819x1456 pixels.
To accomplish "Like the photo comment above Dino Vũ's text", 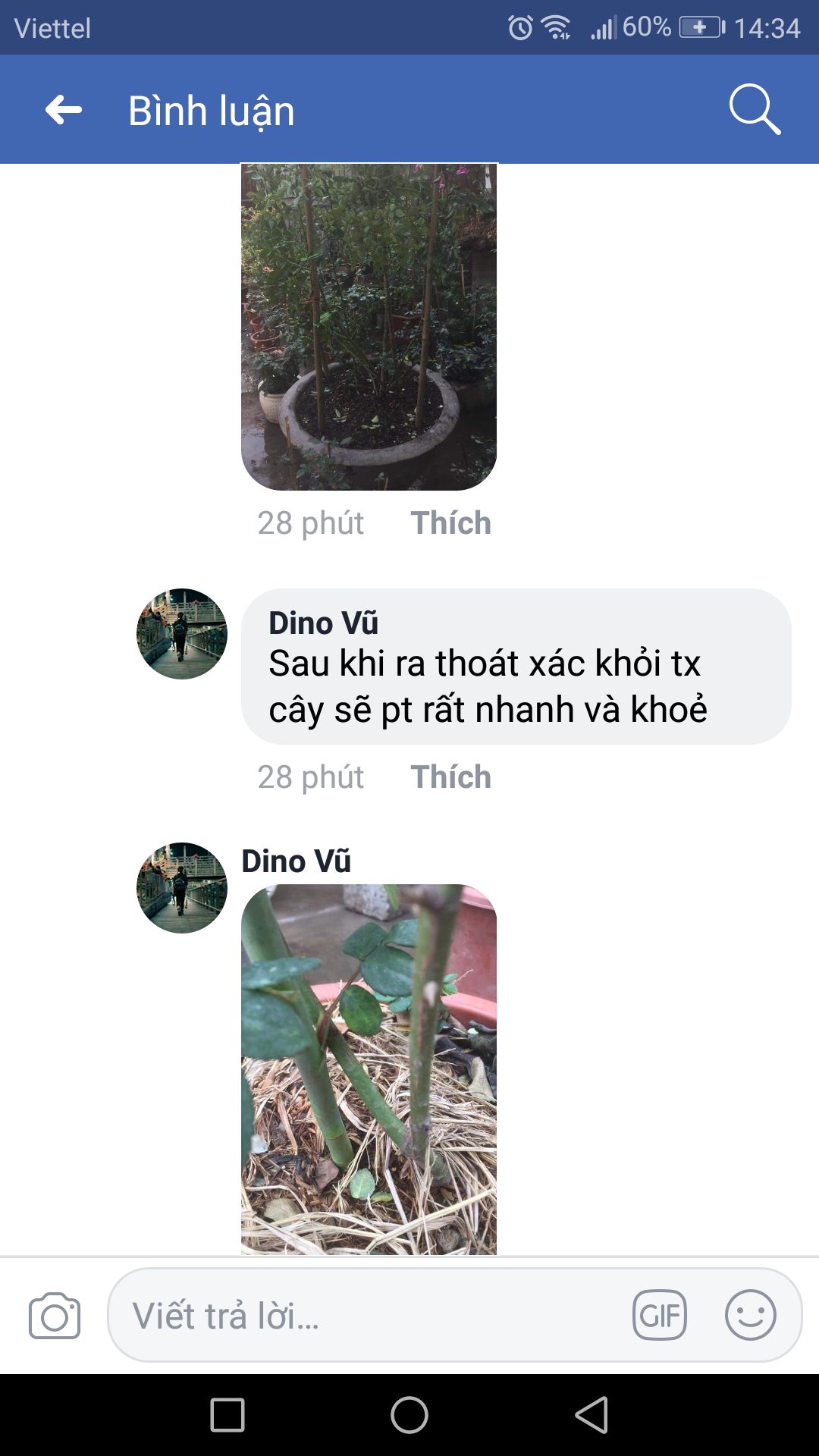I will click(x=450, y=523).
